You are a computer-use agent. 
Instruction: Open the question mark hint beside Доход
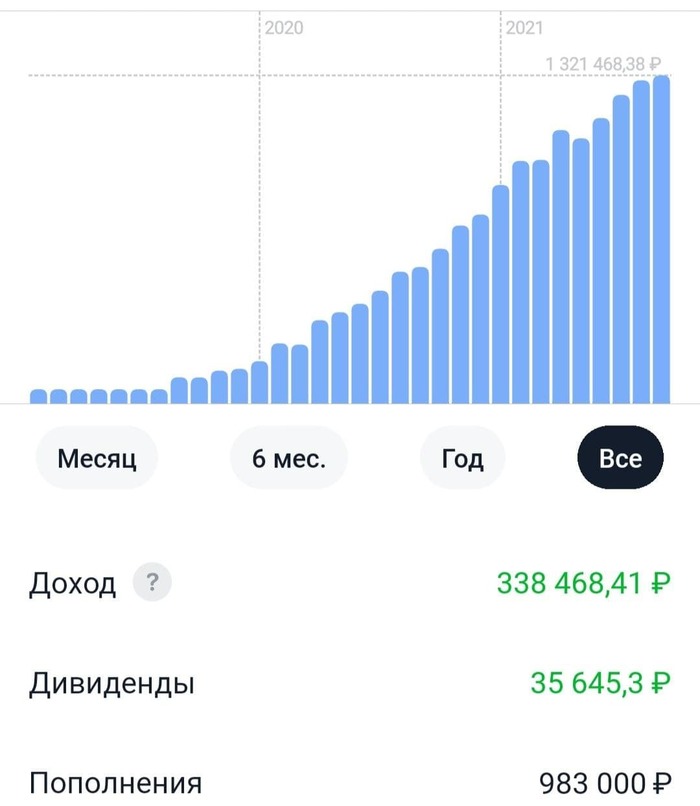[152, 583]
